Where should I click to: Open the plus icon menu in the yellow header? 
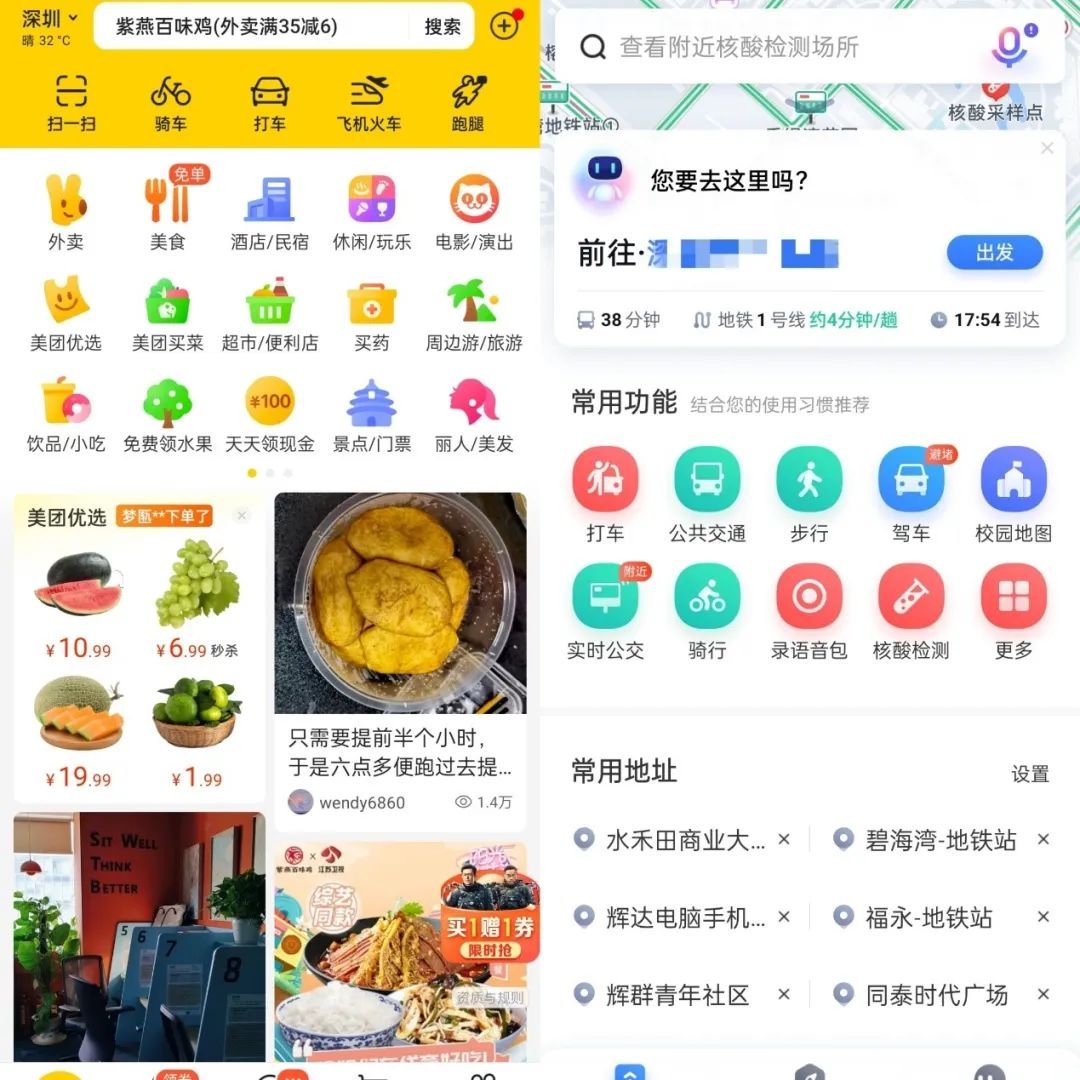[x=504, y=26]
